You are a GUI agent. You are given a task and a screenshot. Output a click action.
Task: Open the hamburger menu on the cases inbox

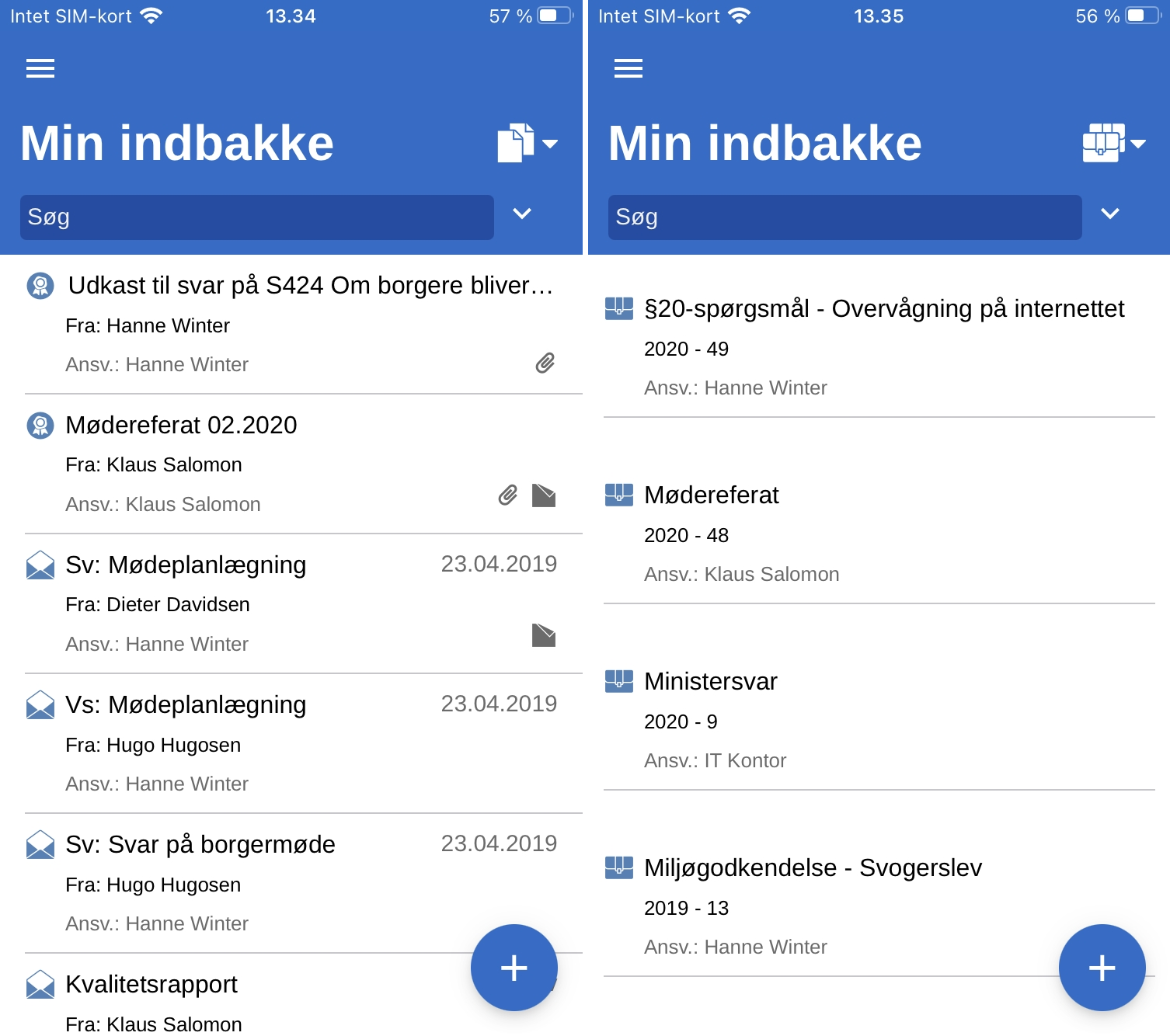[629, 68]
